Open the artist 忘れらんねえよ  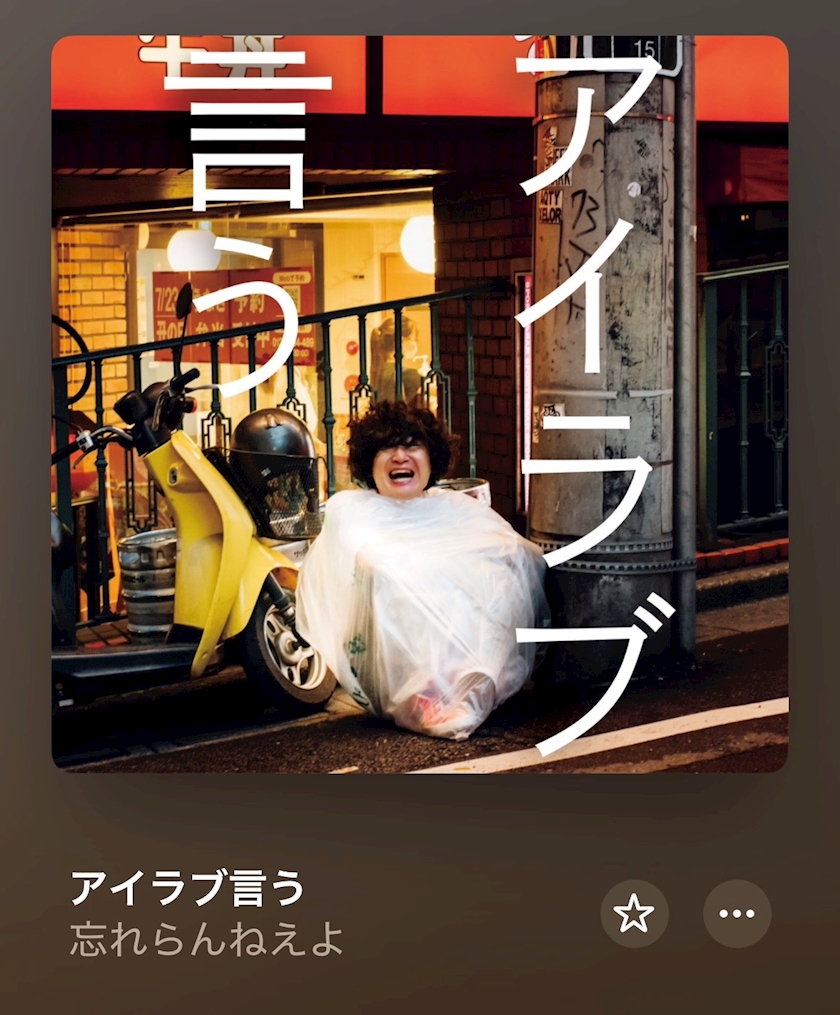(206, 941)
